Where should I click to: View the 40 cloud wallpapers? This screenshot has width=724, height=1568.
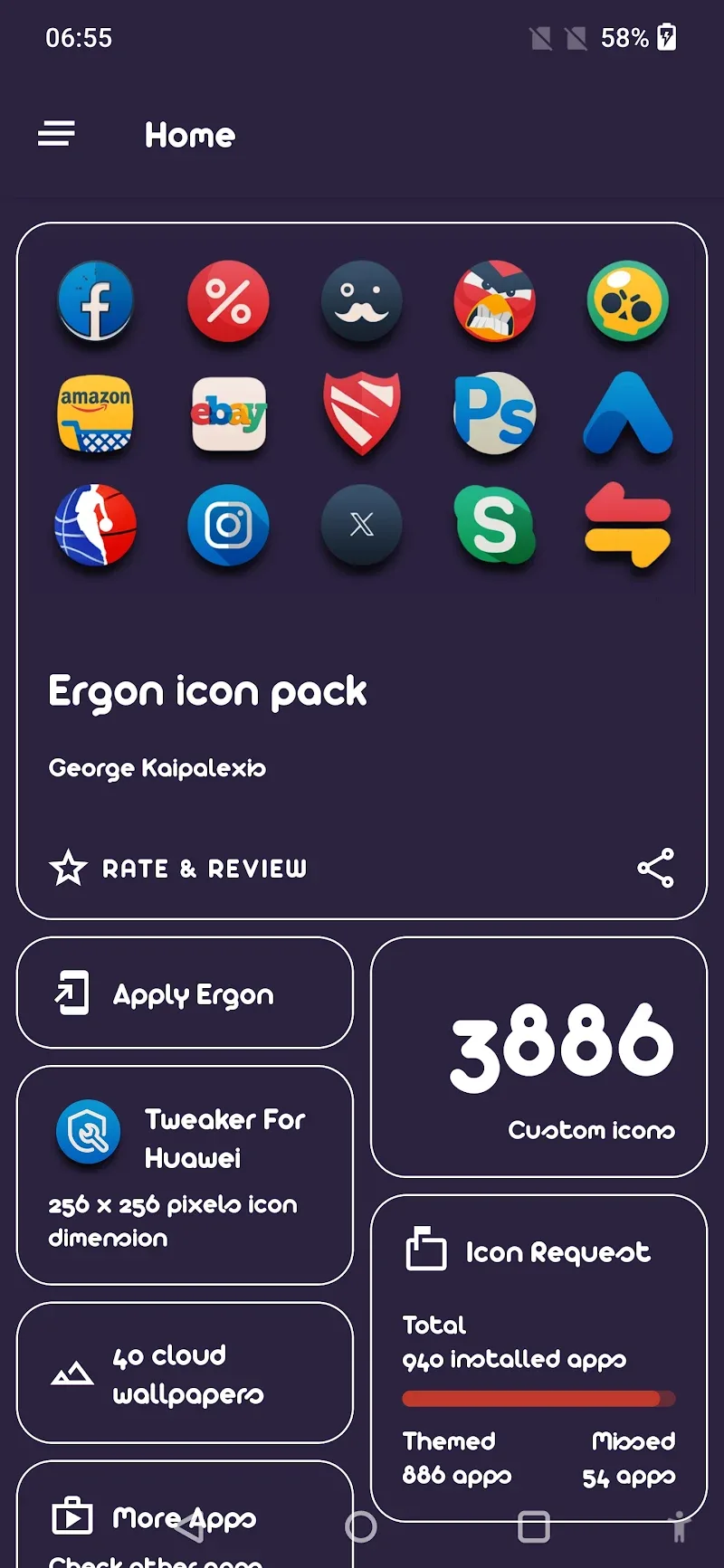(x=185, y=1373)
